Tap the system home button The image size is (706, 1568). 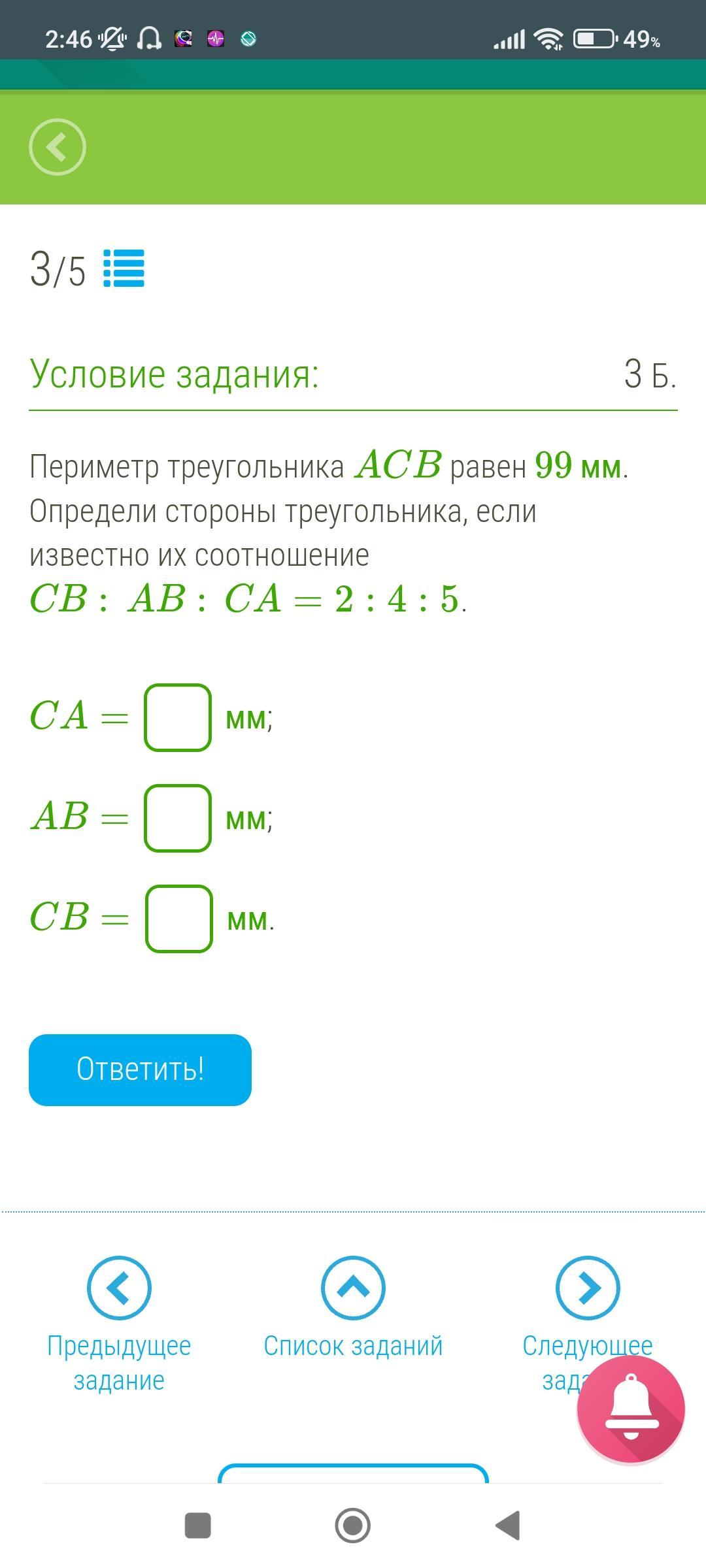click(x=353, y=1526)
